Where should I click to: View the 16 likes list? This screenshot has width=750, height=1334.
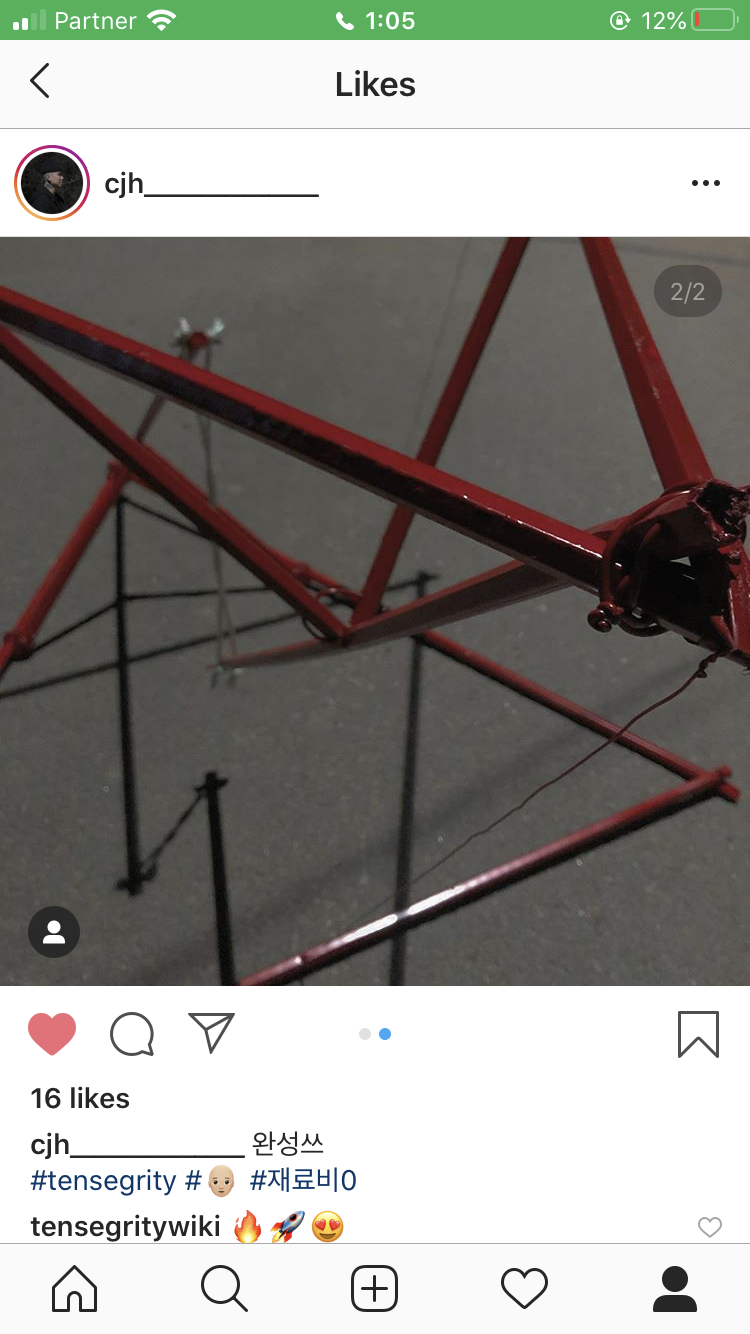[x=80, y=1098]
